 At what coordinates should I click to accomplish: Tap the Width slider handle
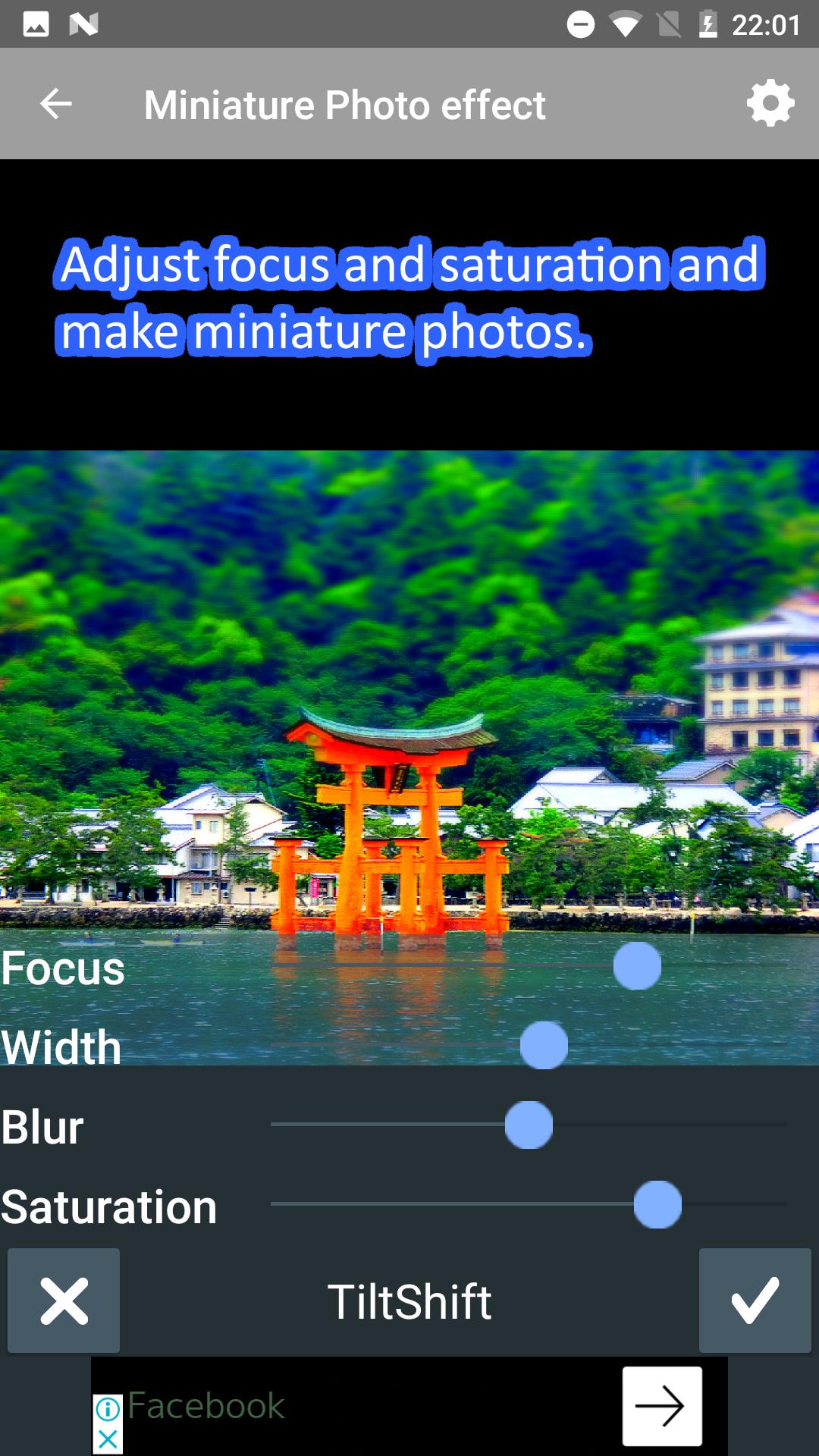coord(544,1045)
